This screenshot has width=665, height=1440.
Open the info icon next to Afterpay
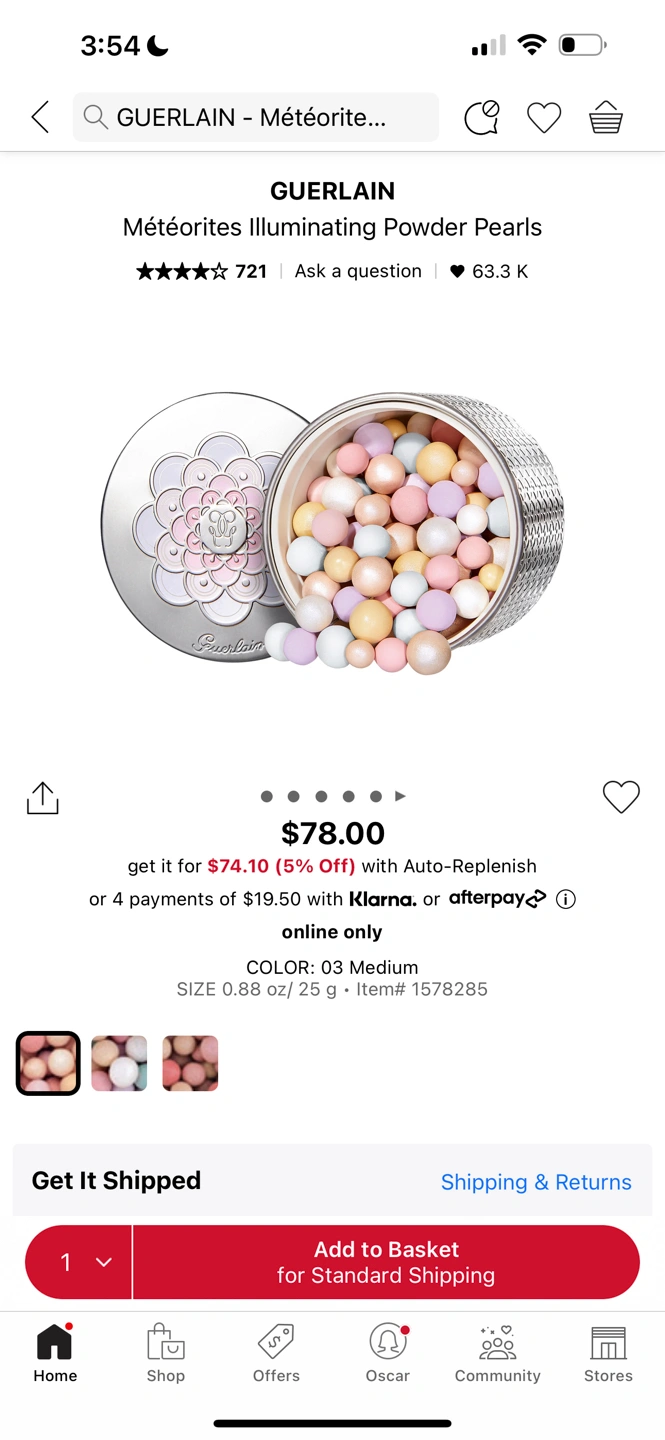566,899
